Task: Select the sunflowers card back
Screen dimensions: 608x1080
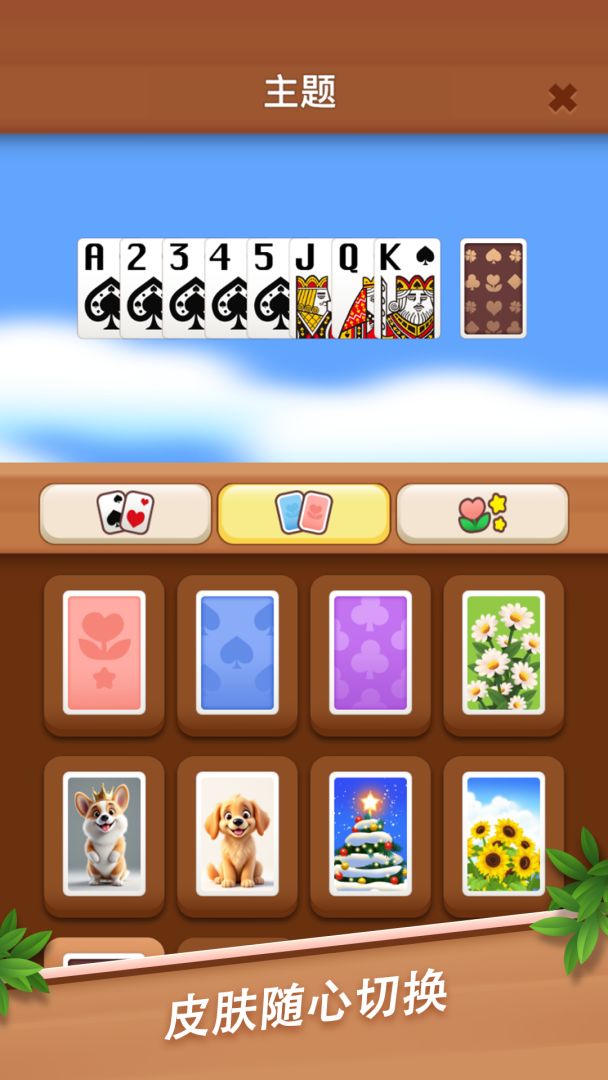Action: click(x=503, y=834)
